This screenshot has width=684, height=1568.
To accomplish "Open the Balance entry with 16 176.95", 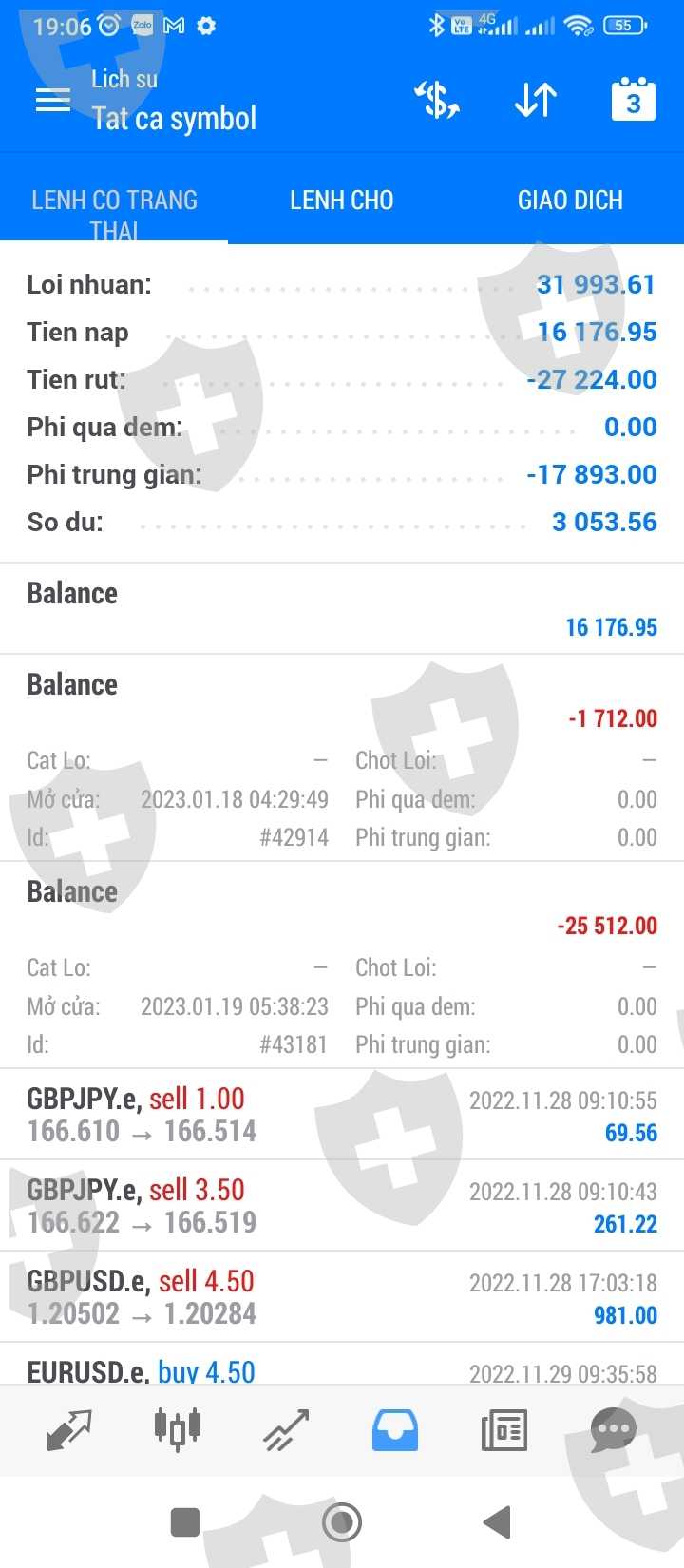I will [342, 609].
